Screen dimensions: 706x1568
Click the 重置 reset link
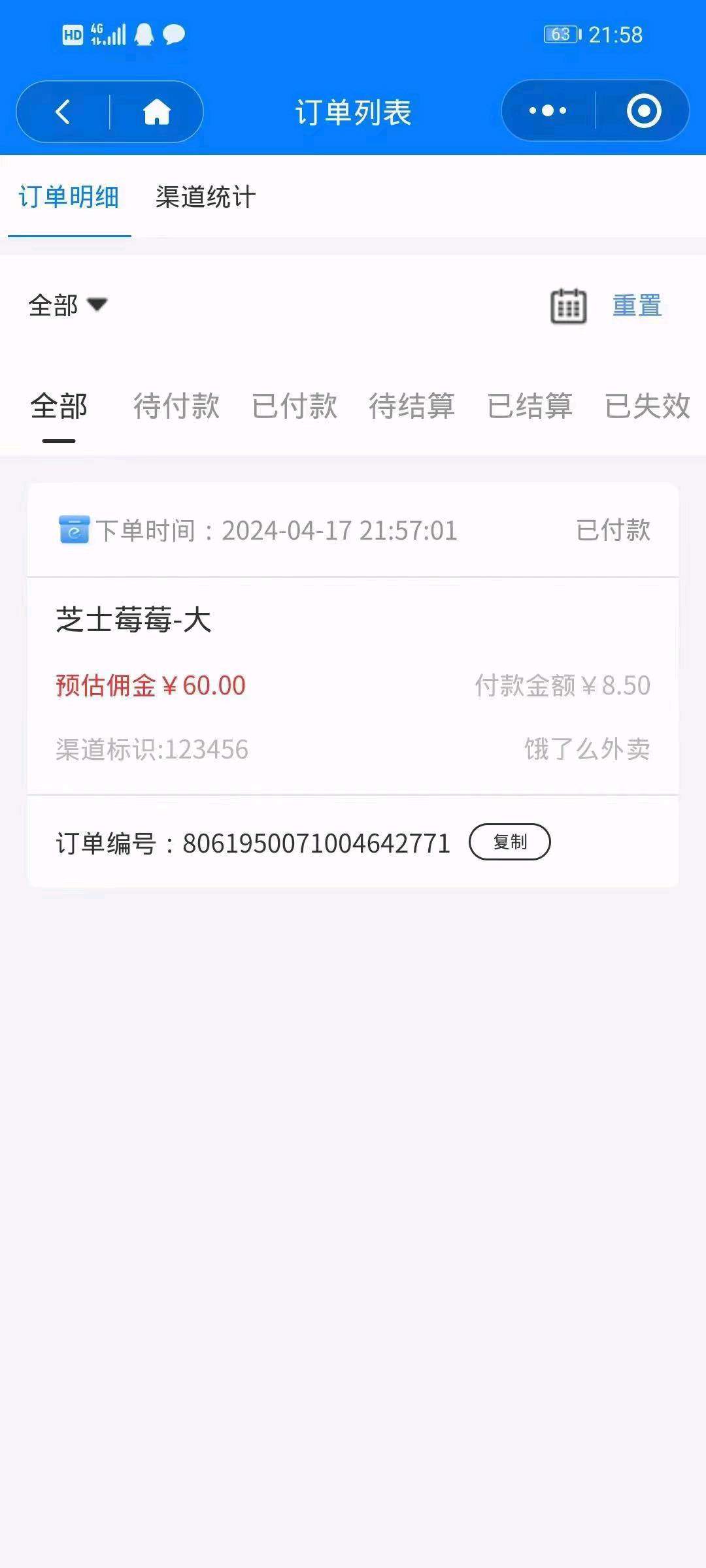tap(637, 306)
